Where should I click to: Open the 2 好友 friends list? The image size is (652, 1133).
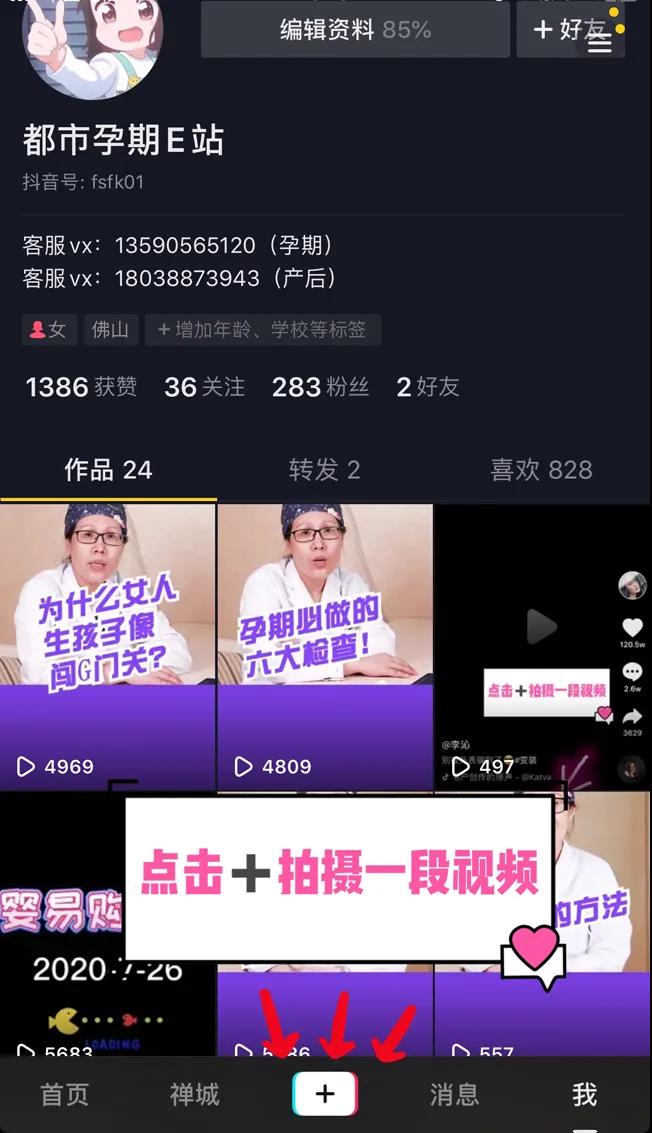[427, 387]
